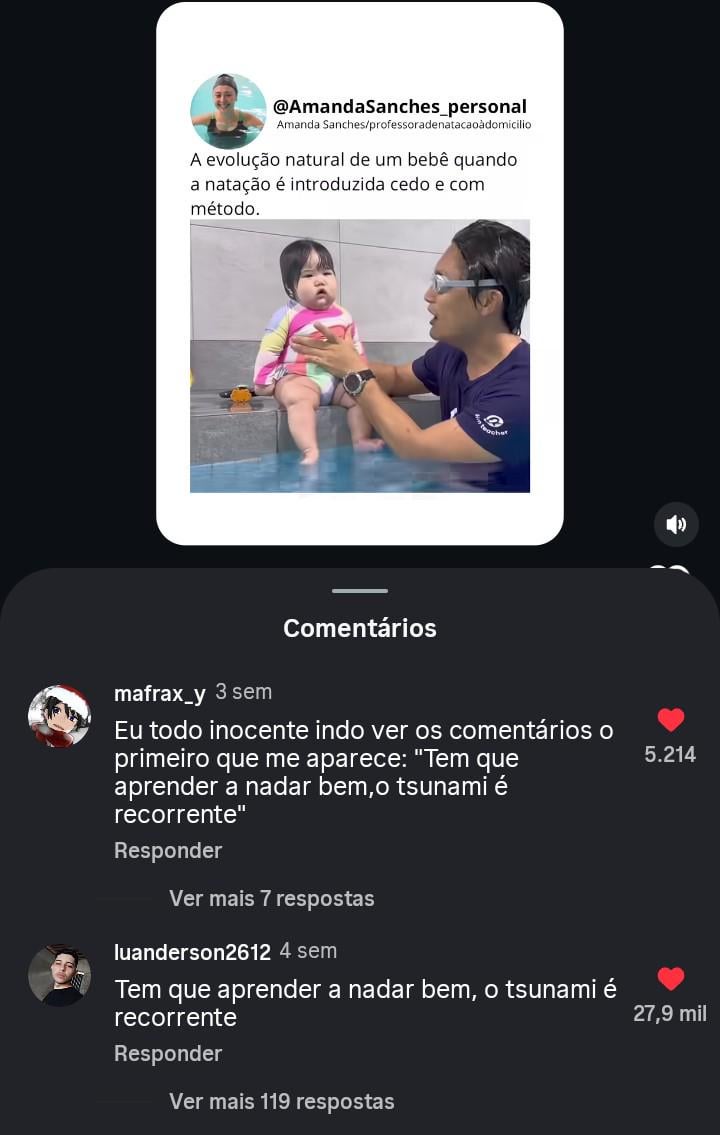Open luanderson2612's profile picture
Viewport: 720px width, 1135px height.
[59, 976]
